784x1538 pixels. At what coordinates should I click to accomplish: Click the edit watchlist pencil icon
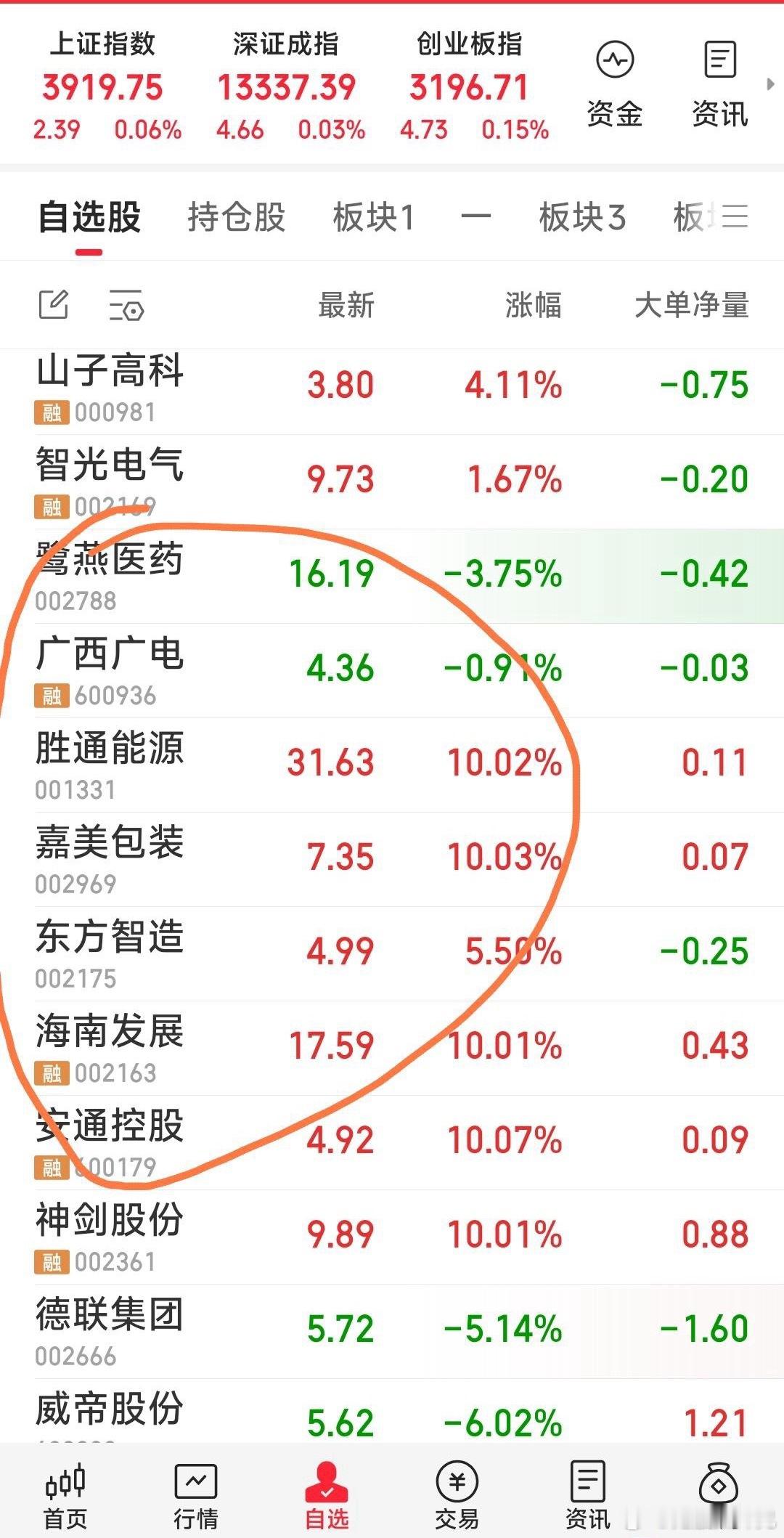[x=52, y=306]
